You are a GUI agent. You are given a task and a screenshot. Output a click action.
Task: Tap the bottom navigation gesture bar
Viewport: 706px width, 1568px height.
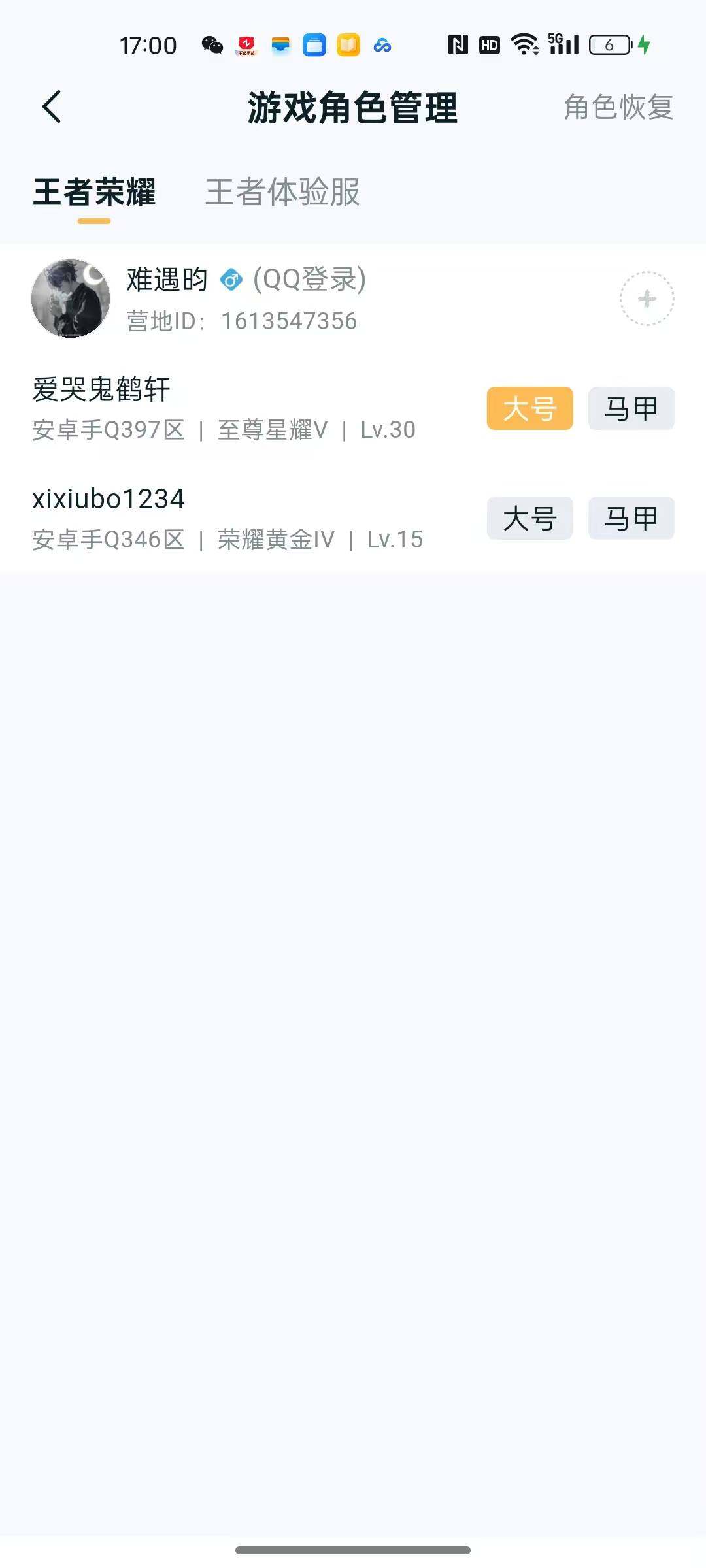(x=353, y=1551)
